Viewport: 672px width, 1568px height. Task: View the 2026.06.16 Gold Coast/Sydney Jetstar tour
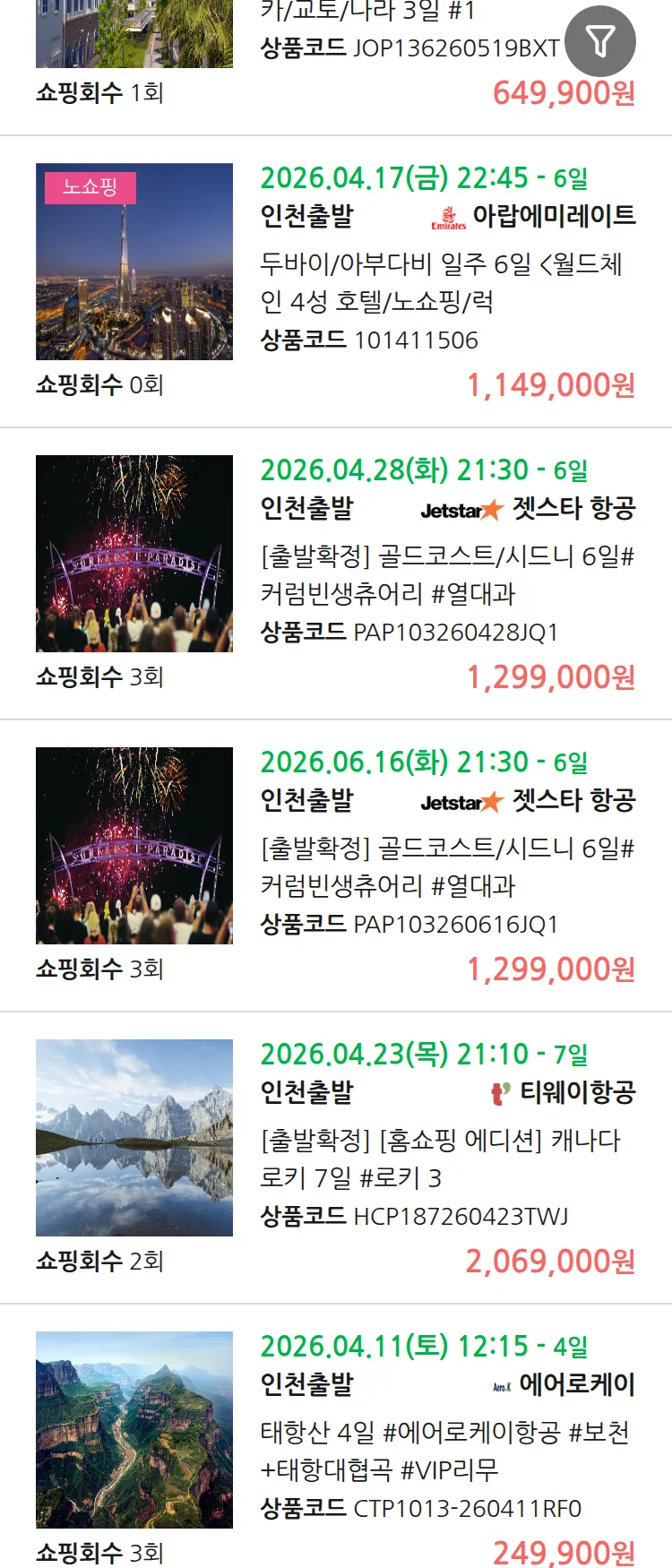click(446, 866)
